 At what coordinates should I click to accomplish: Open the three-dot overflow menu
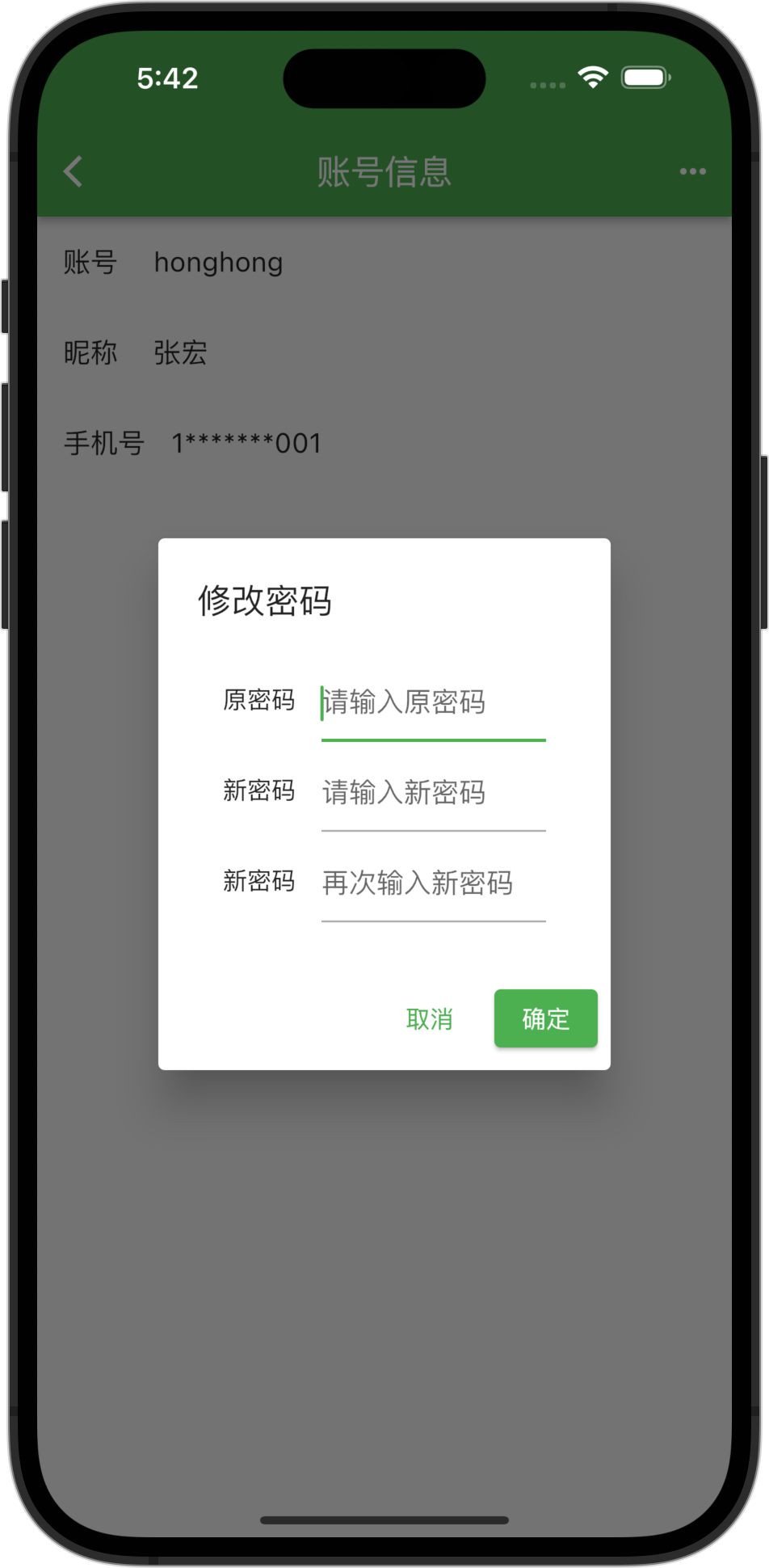(692, 171)
